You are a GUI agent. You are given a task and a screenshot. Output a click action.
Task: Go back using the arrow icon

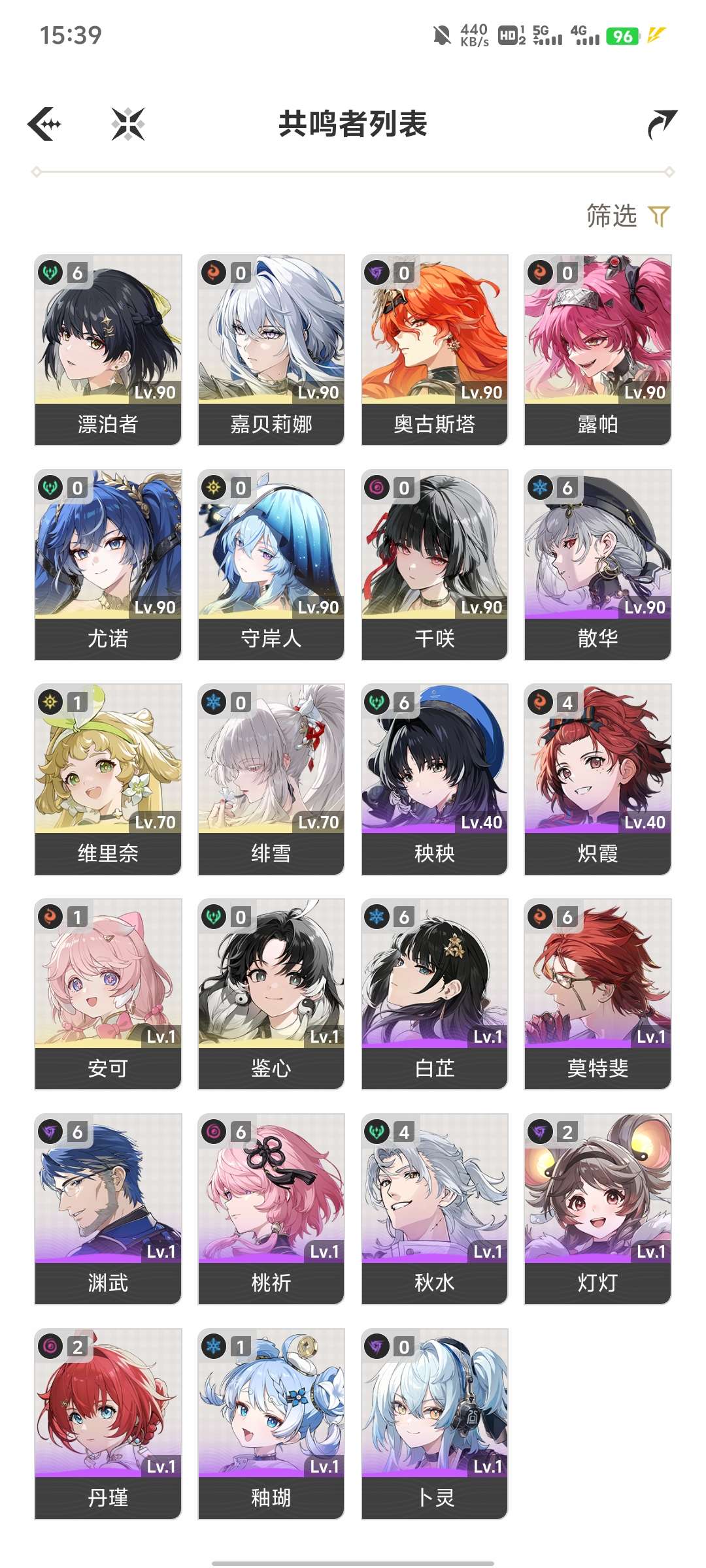point(44,124)
